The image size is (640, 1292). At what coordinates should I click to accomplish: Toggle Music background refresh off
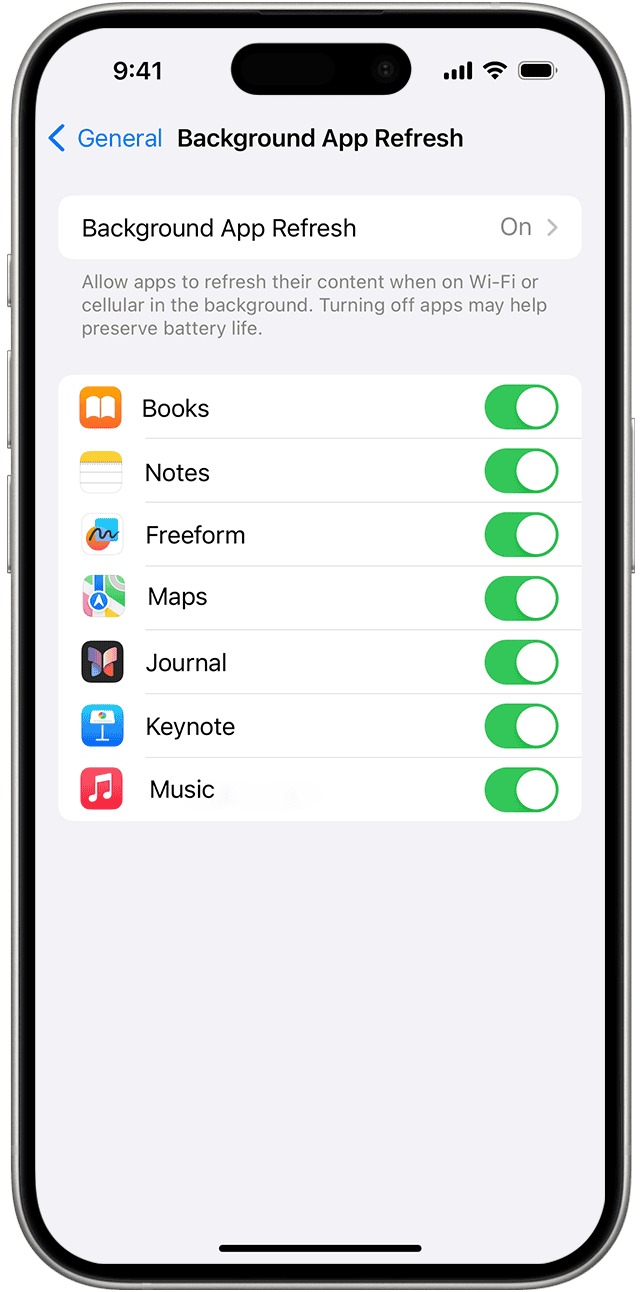coord(521,789)
